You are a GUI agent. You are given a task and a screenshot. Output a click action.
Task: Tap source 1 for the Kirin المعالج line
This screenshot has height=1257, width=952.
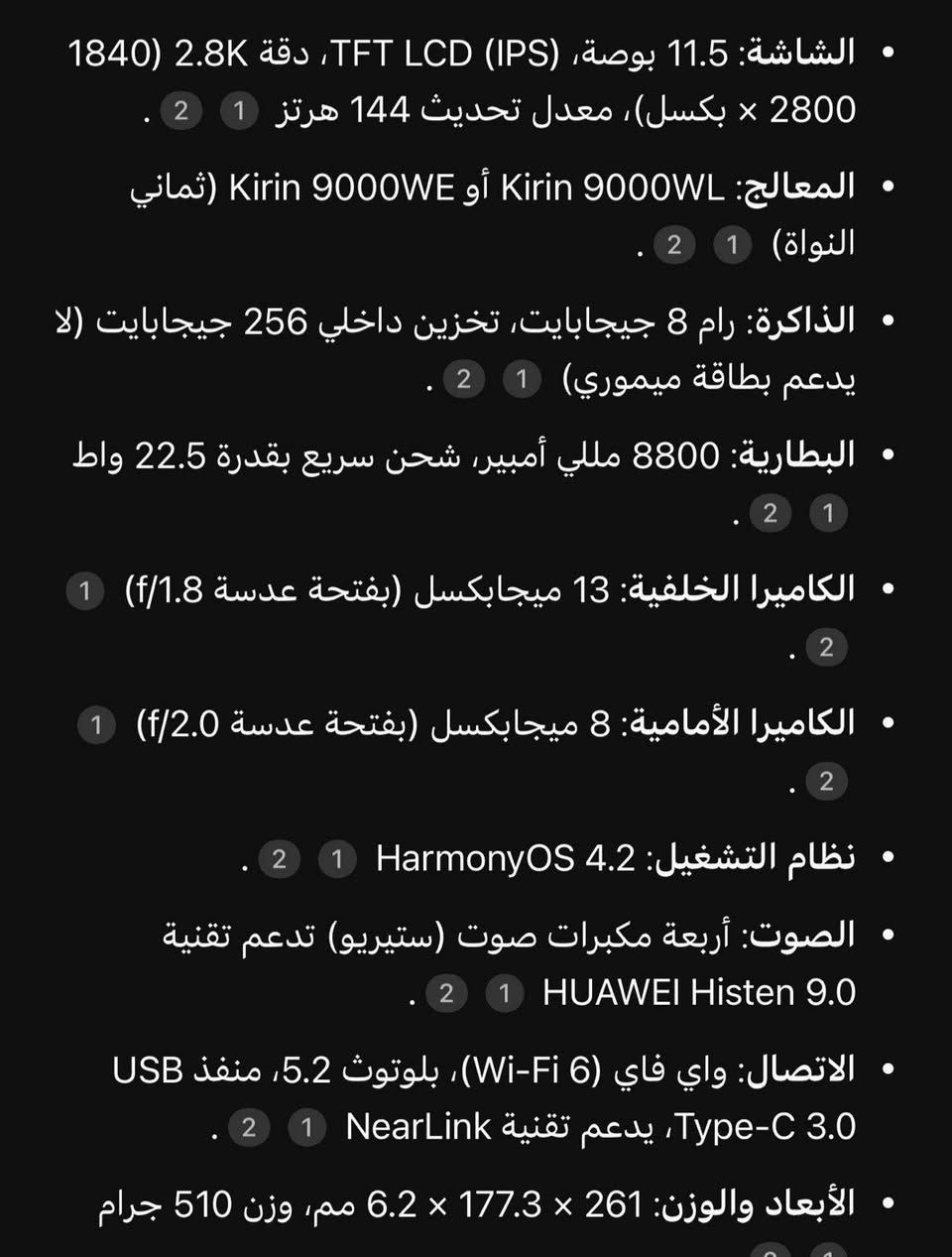pyautogui.click(x=733, y=243)
